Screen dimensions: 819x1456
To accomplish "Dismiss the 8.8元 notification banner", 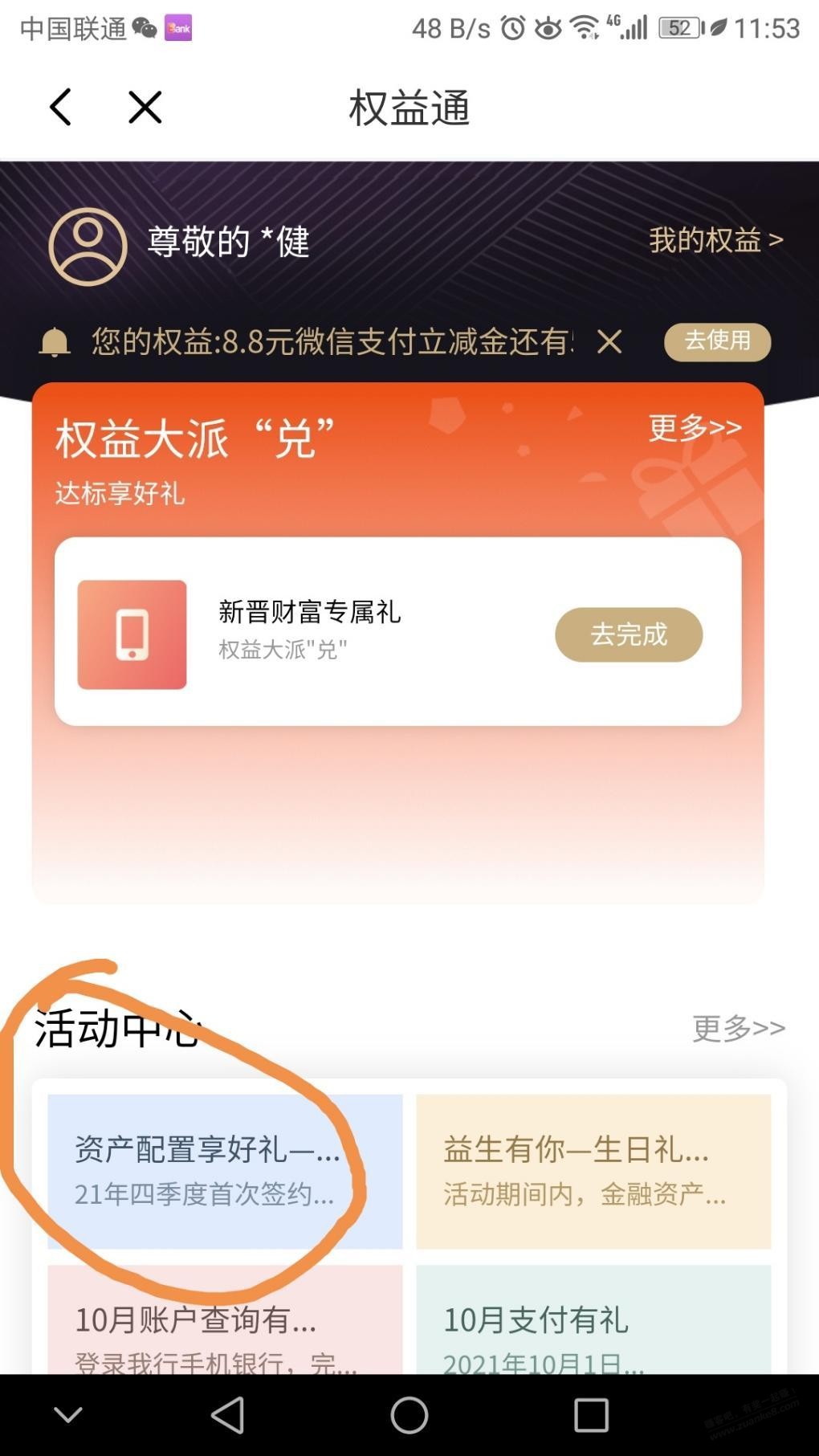I will (x=609, y=342).
